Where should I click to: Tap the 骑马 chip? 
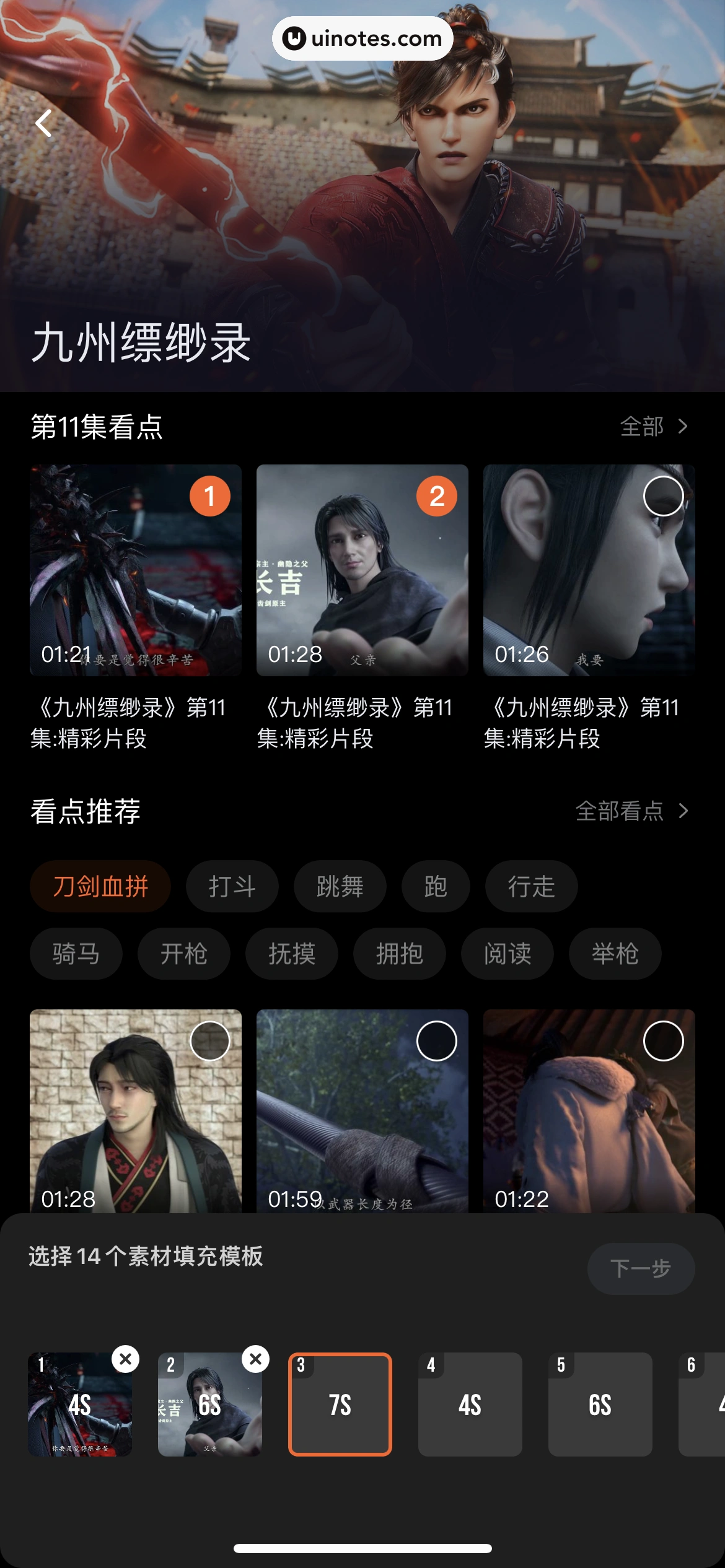[x=76, y=953]
